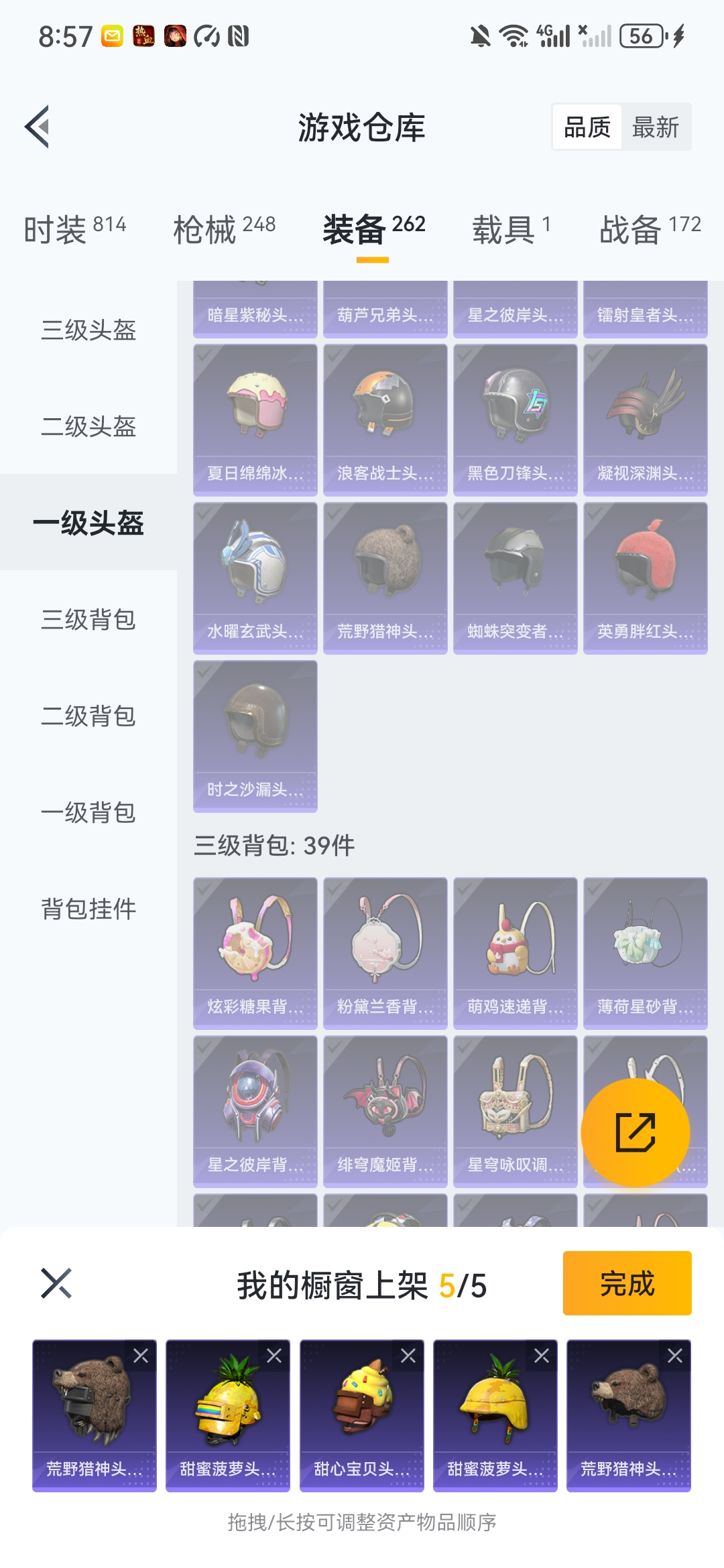The height and width of the screenshot is (1568, 724).
Task: Confirm showcase with 完成
Action: click(627, 1283)
